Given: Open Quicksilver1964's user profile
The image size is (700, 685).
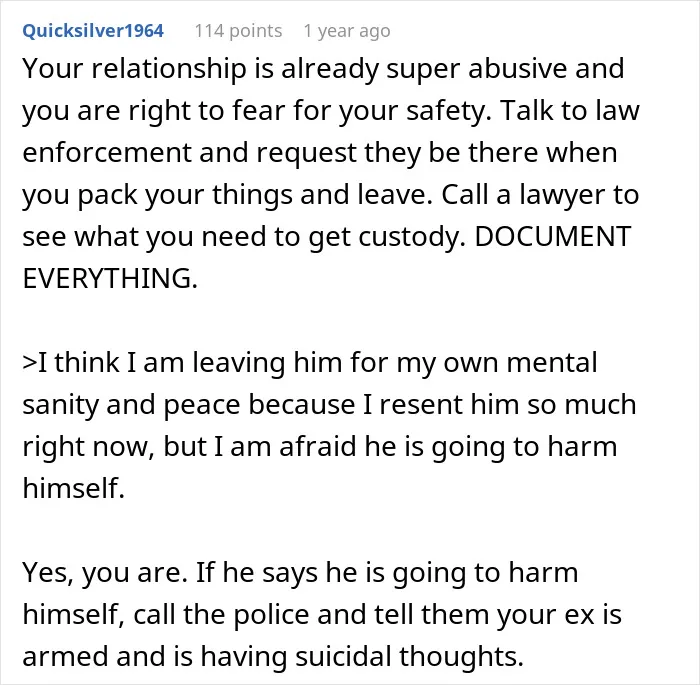Looking at the screenshot, I should [x=93, y=31].
